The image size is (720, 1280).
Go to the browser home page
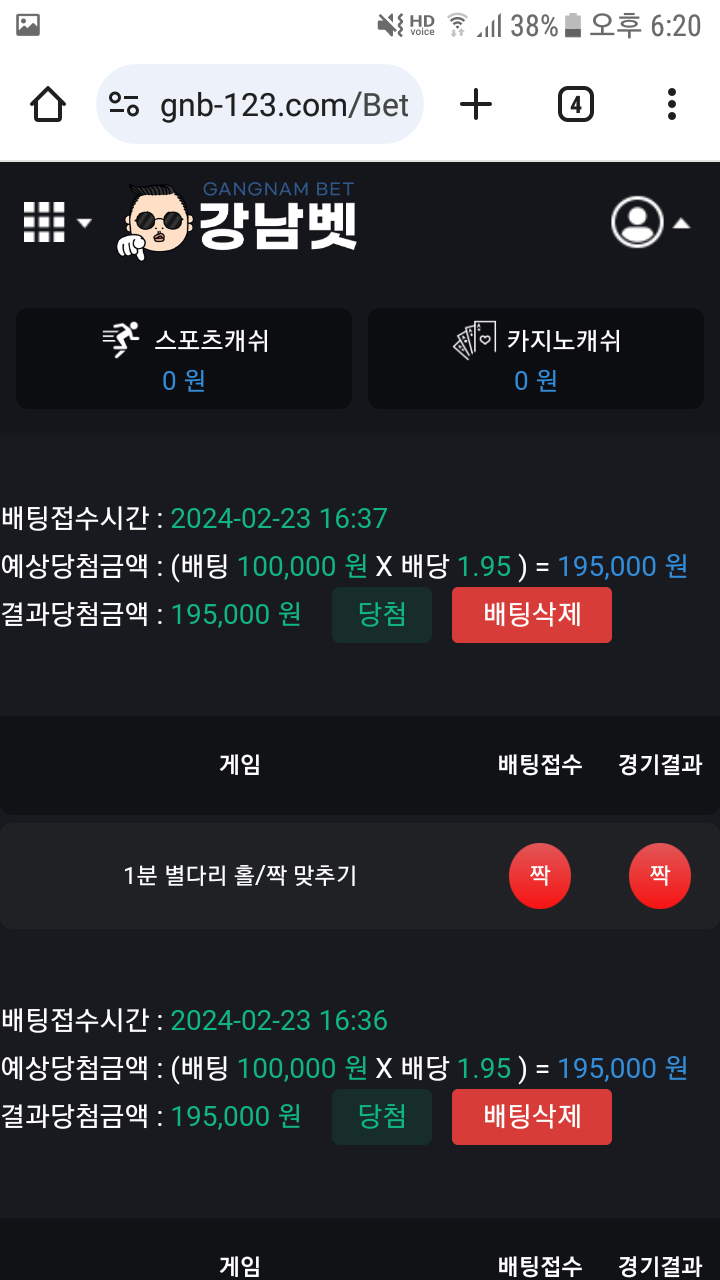pos(48,104)
